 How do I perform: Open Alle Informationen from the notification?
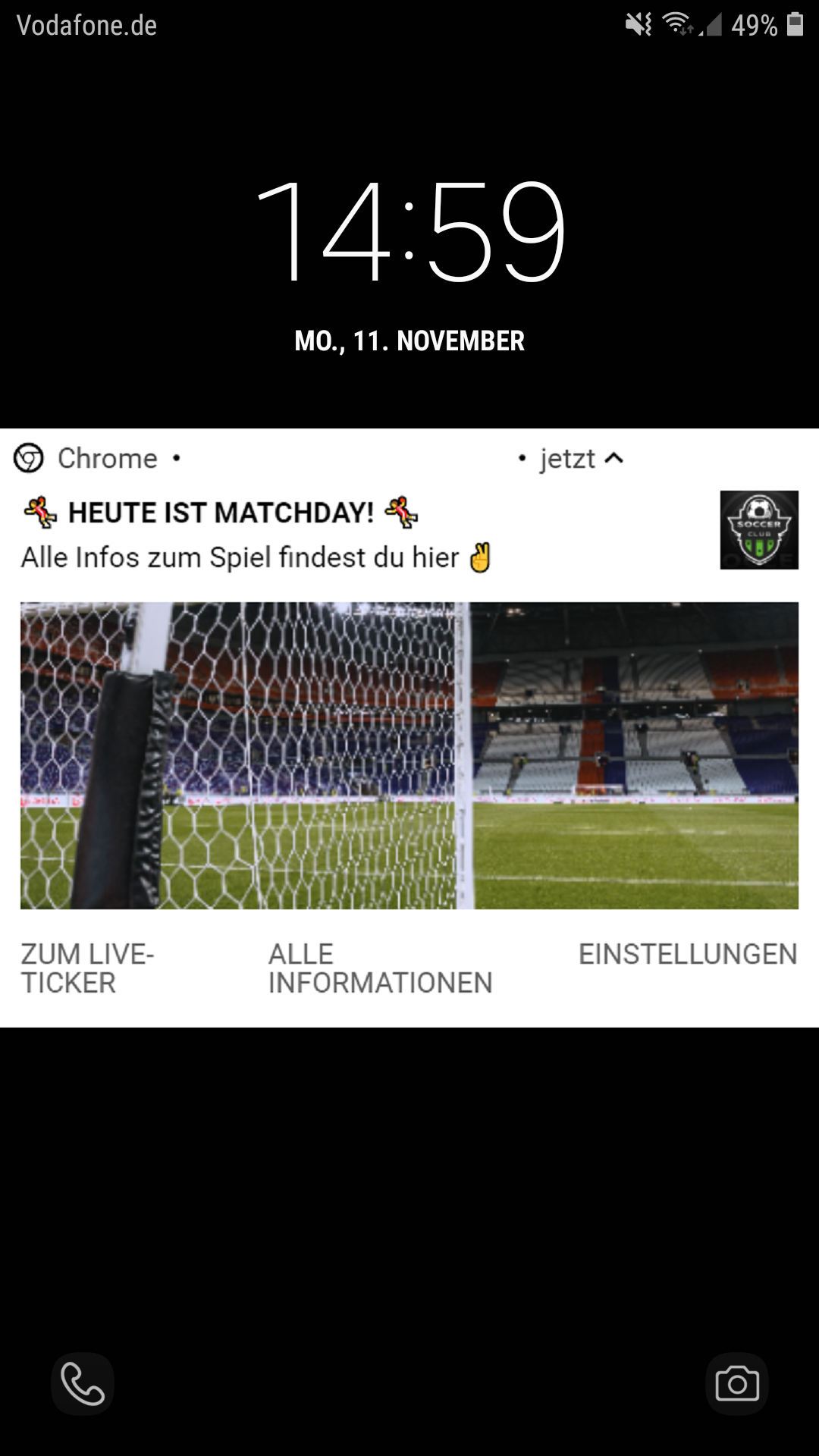[380, 968]
